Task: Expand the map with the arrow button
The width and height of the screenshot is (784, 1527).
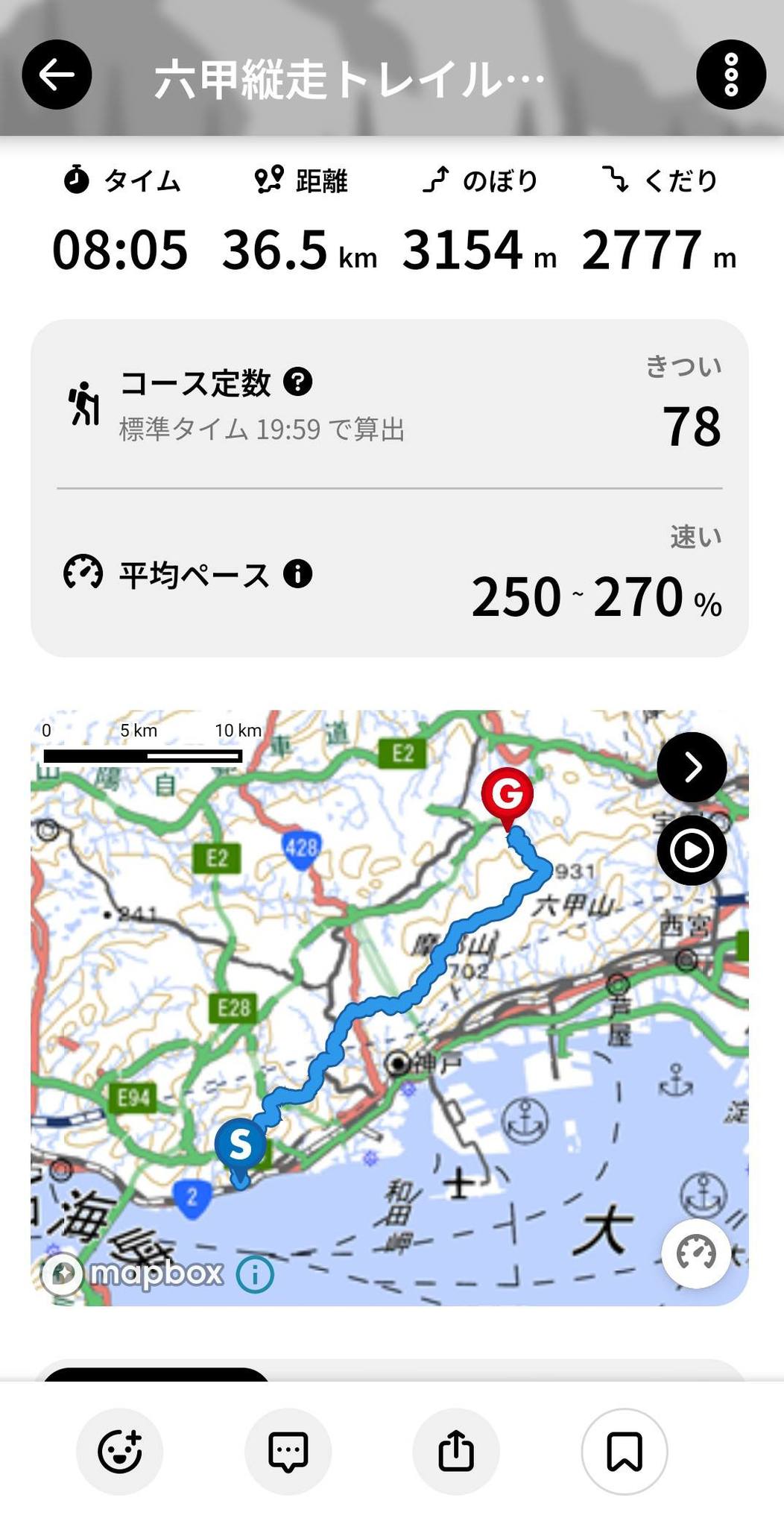Action: pyautogui.click(x=692, y=767)
